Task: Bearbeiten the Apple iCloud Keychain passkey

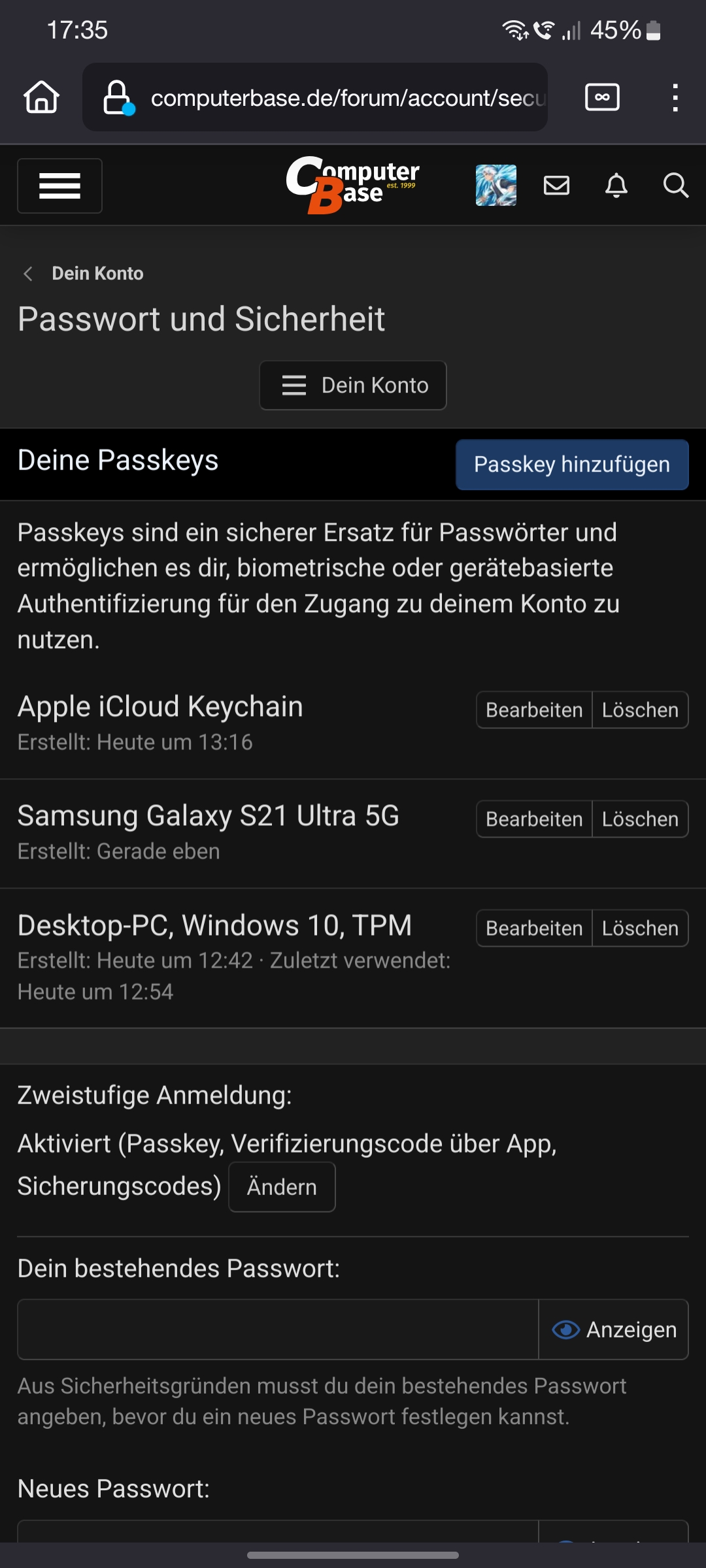Action: [533, 710]
